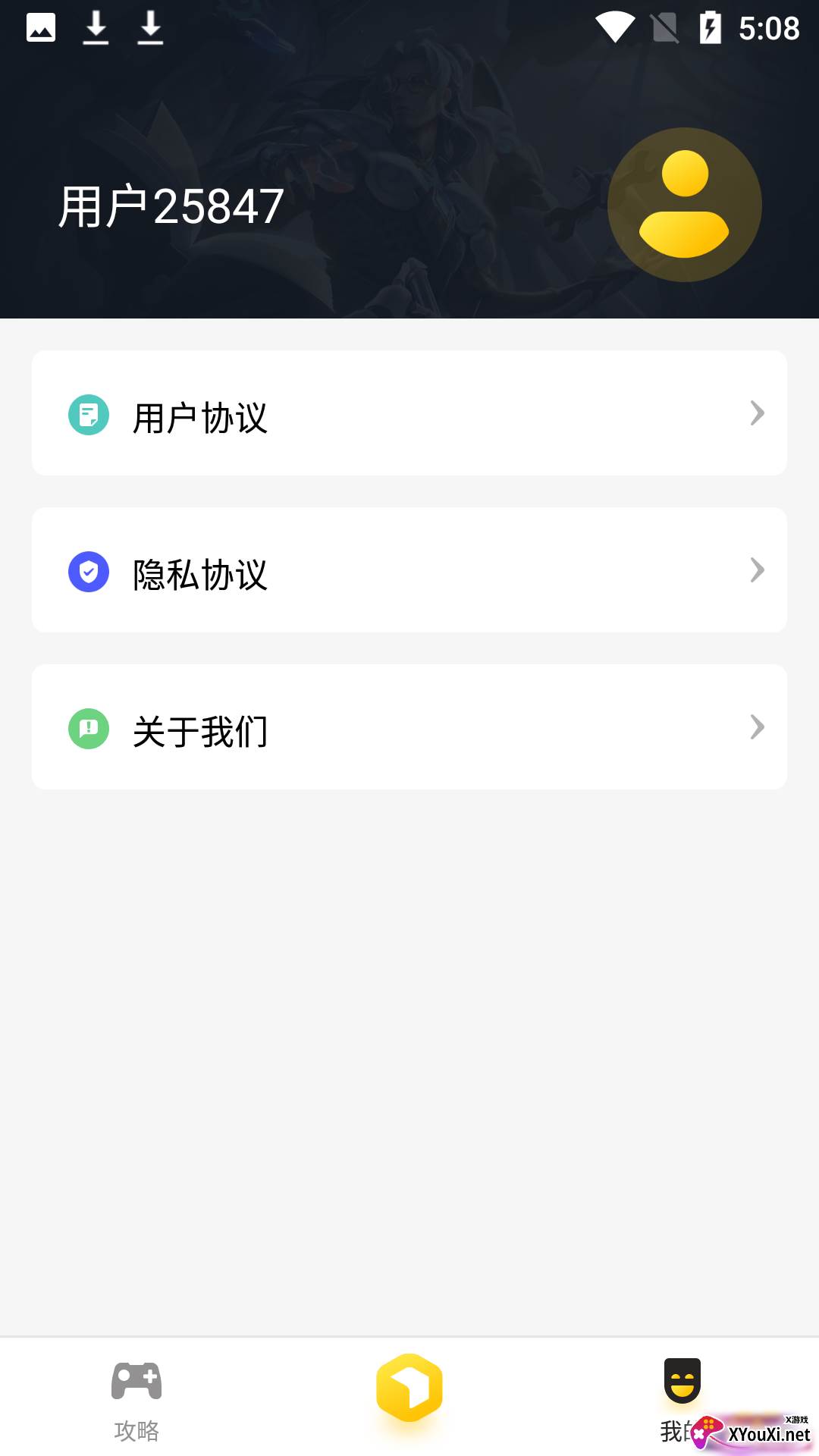Image resolution: width=819 pixels, height=1456 pixels.
Task: Expand the 用户协议 row chevron
Action: click(756, 413)
